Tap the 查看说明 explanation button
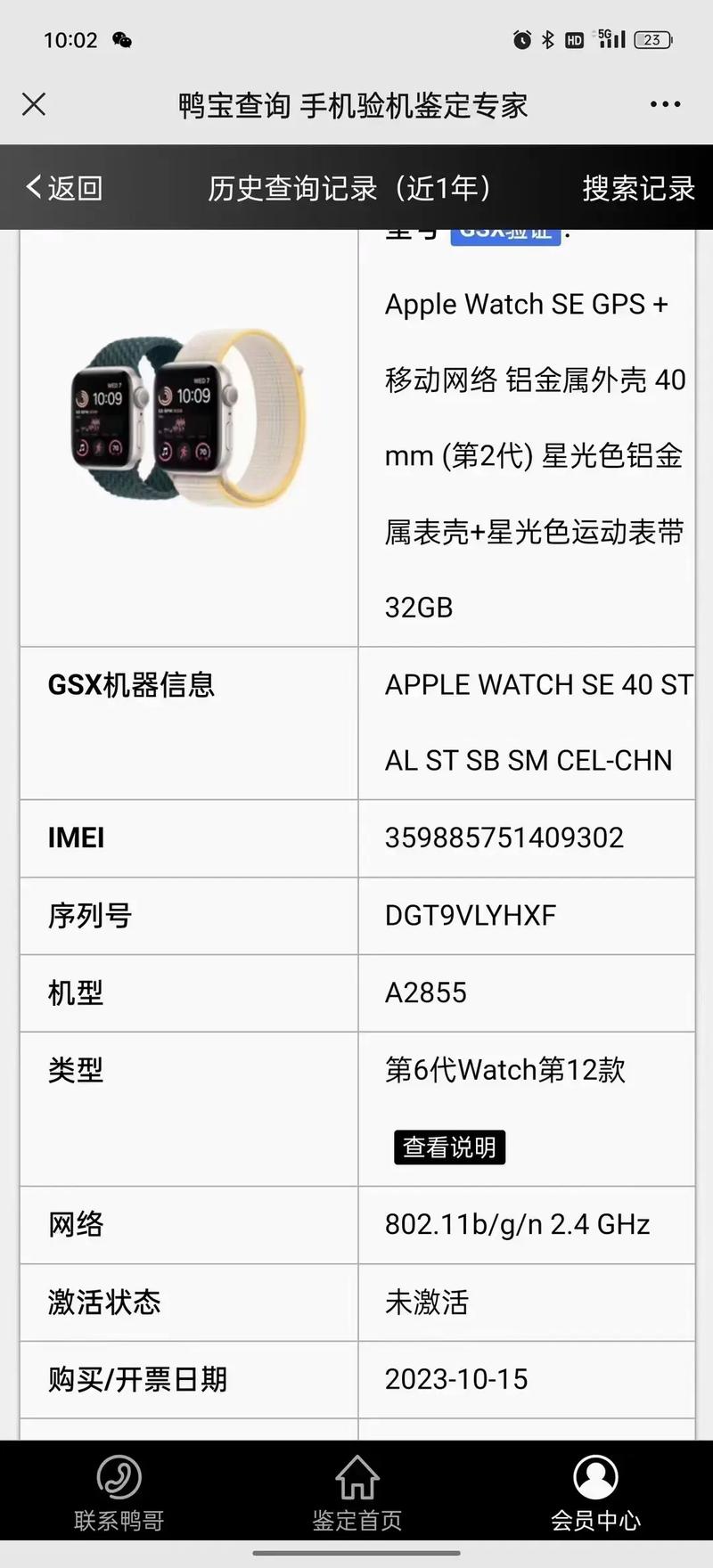 448,1147
